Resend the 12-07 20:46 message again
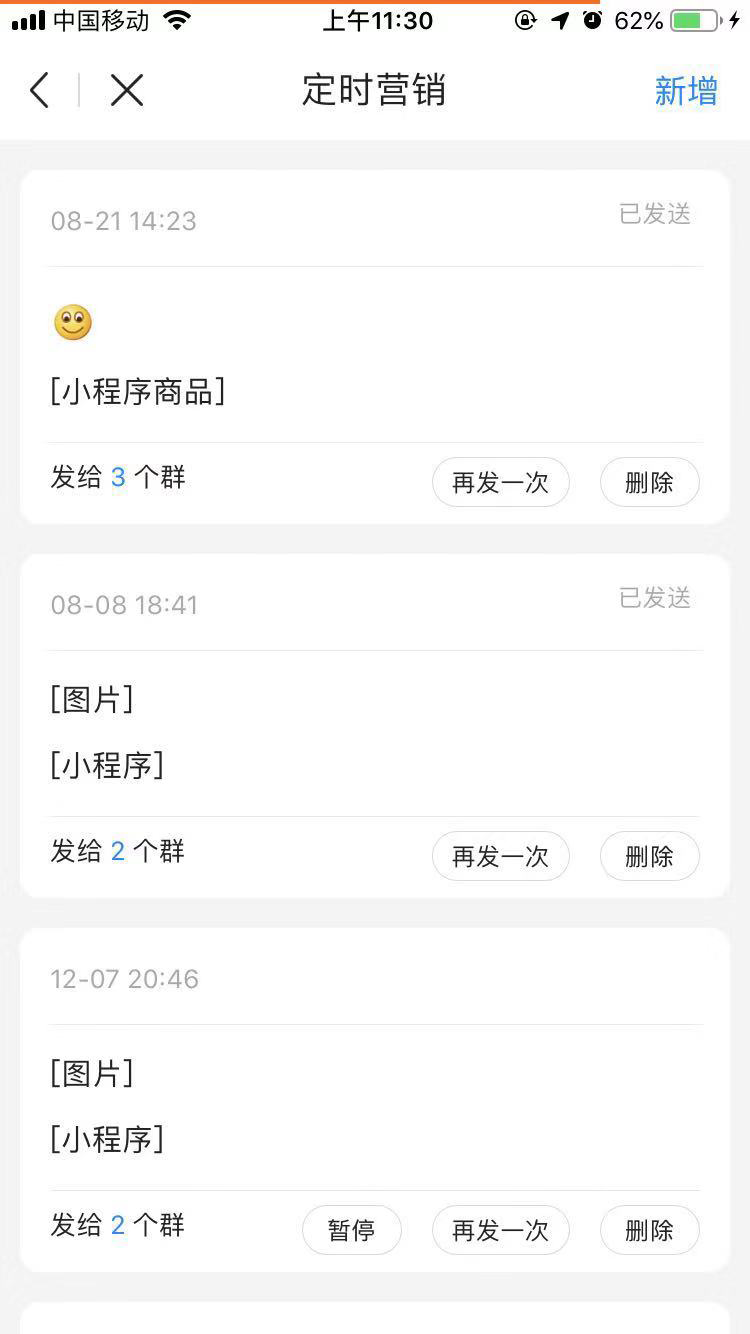The image size is (750, 1334). coord(500,1230)
